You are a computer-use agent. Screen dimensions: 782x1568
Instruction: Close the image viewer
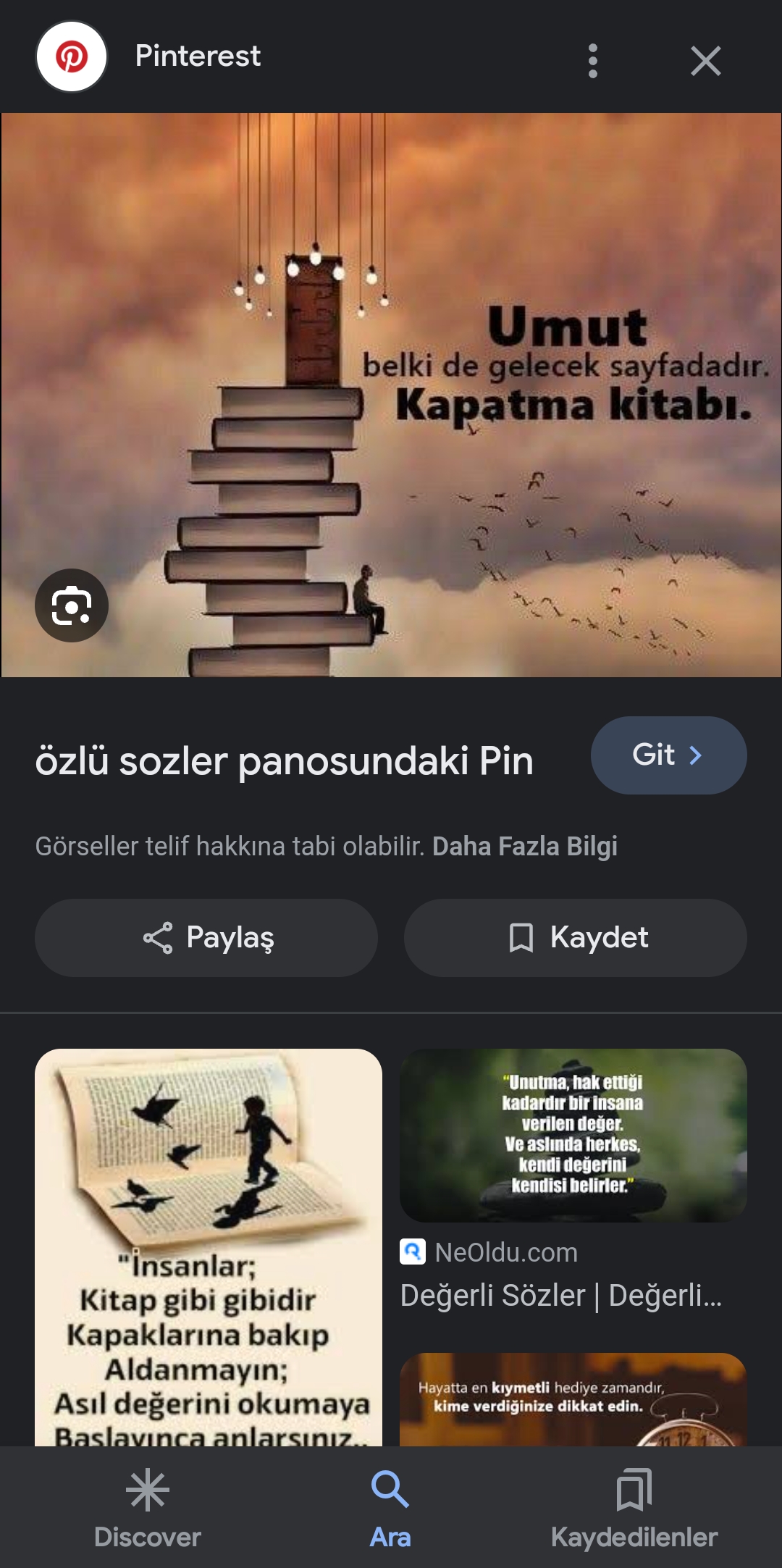pos(705,61)
